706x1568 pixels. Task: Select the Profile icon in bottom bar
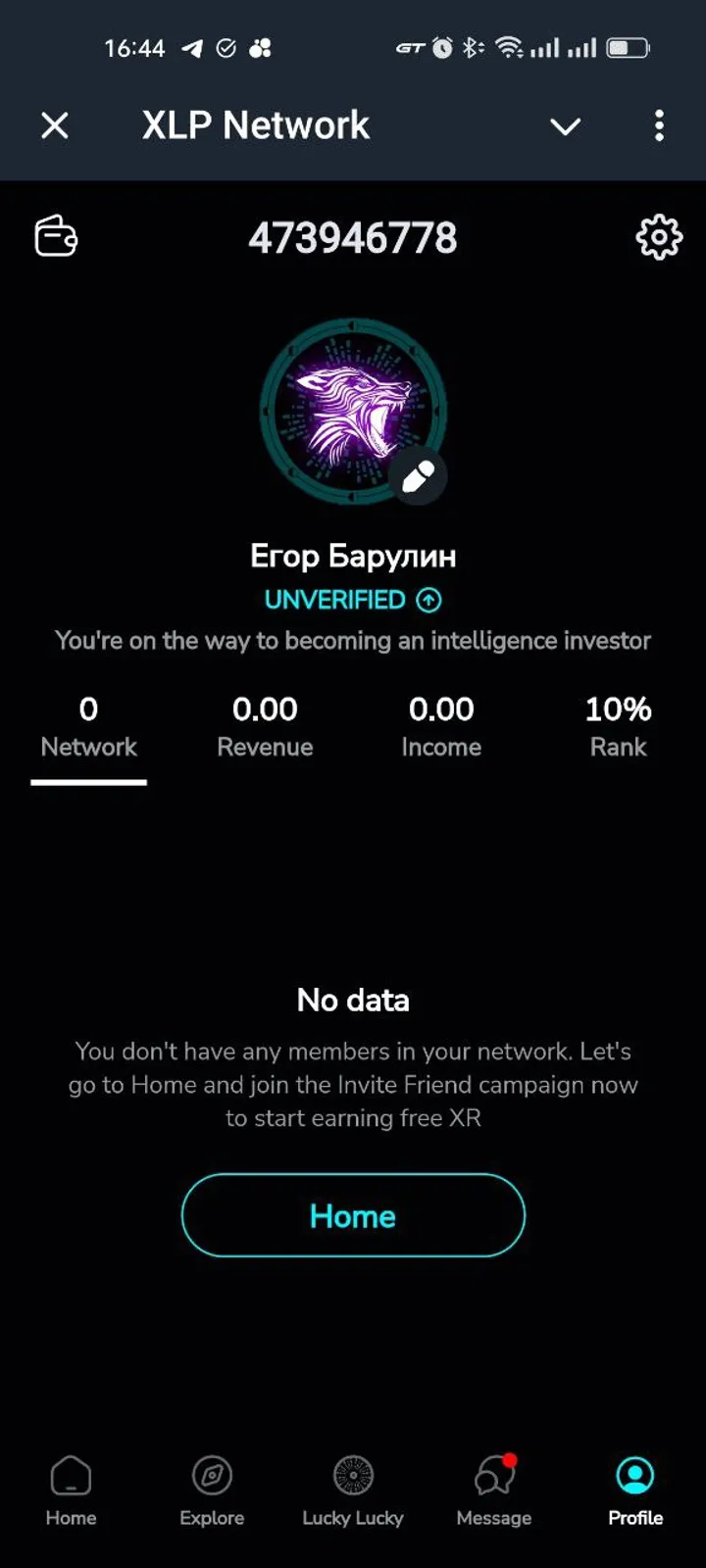pos(633,1473)
